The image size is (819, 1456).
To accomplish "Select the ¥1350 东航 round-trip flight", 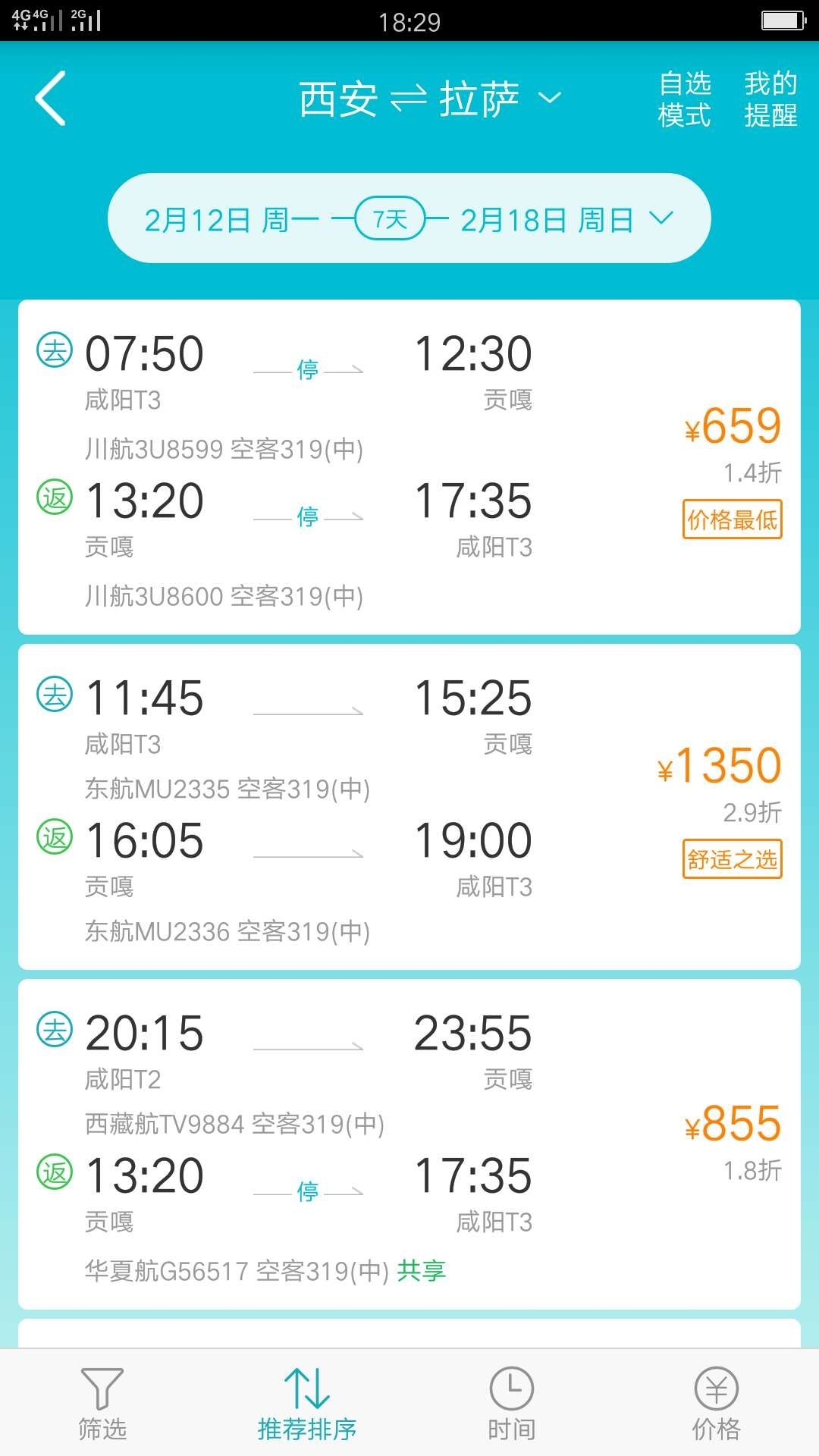I will [409, 807].
